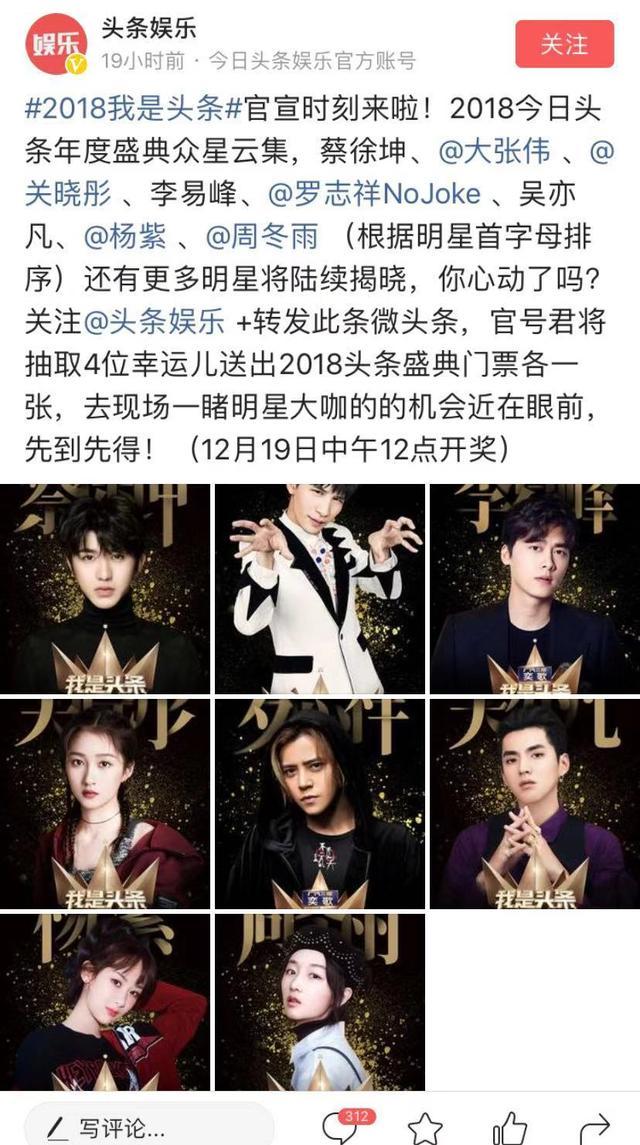This screenshot has width=640, height=1145.
Task: Enlarge the poster with the white striped suit
Action: [x=320, y=588]
